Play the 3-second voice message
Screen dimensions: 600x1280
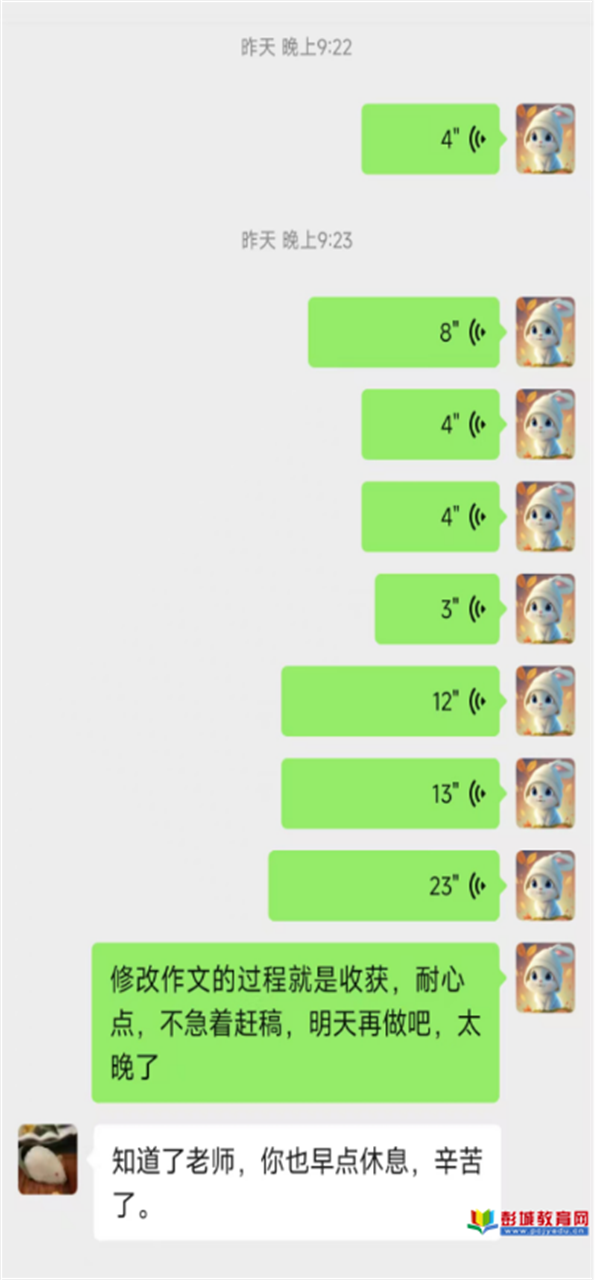[436, 609]
